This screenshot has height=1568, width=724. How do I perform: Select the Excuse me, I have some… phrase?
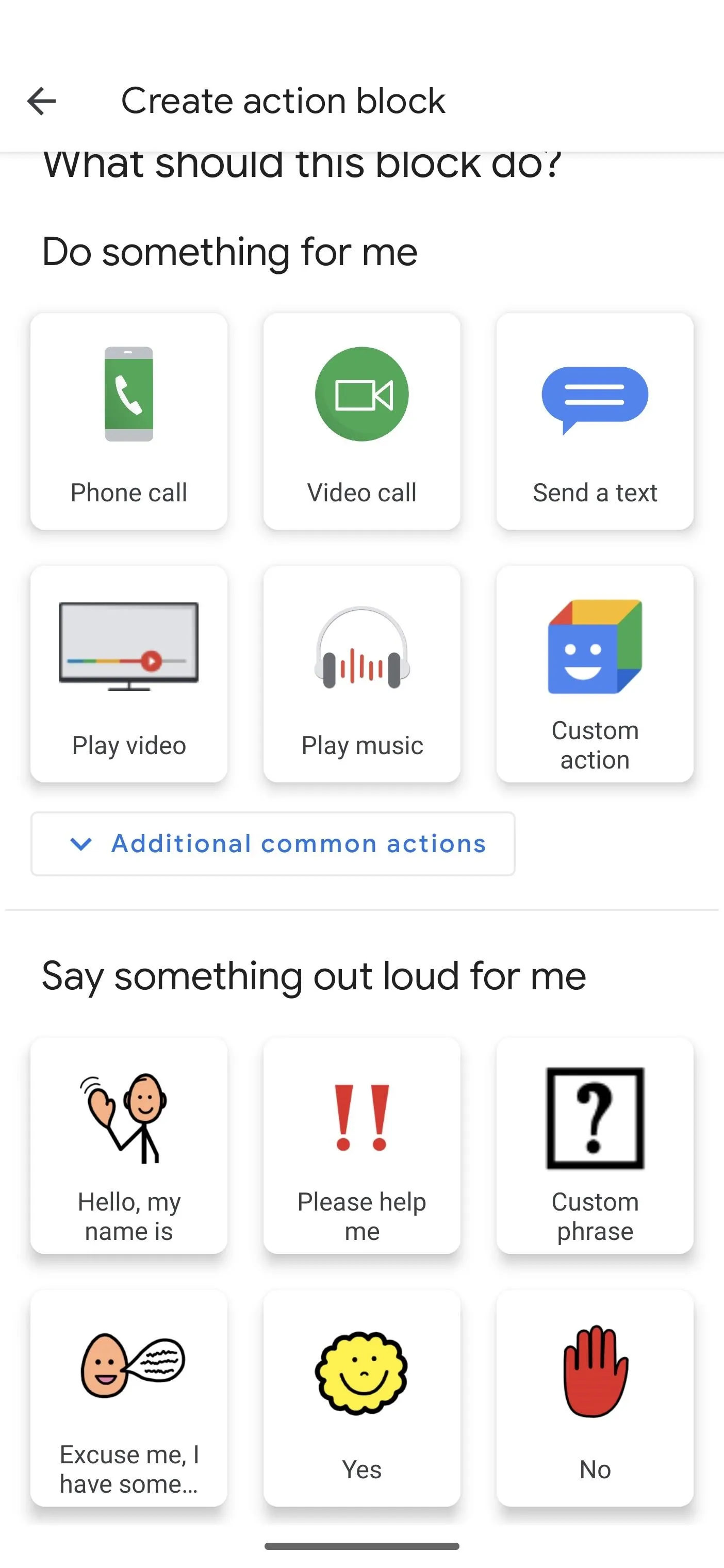point(129,1398)
